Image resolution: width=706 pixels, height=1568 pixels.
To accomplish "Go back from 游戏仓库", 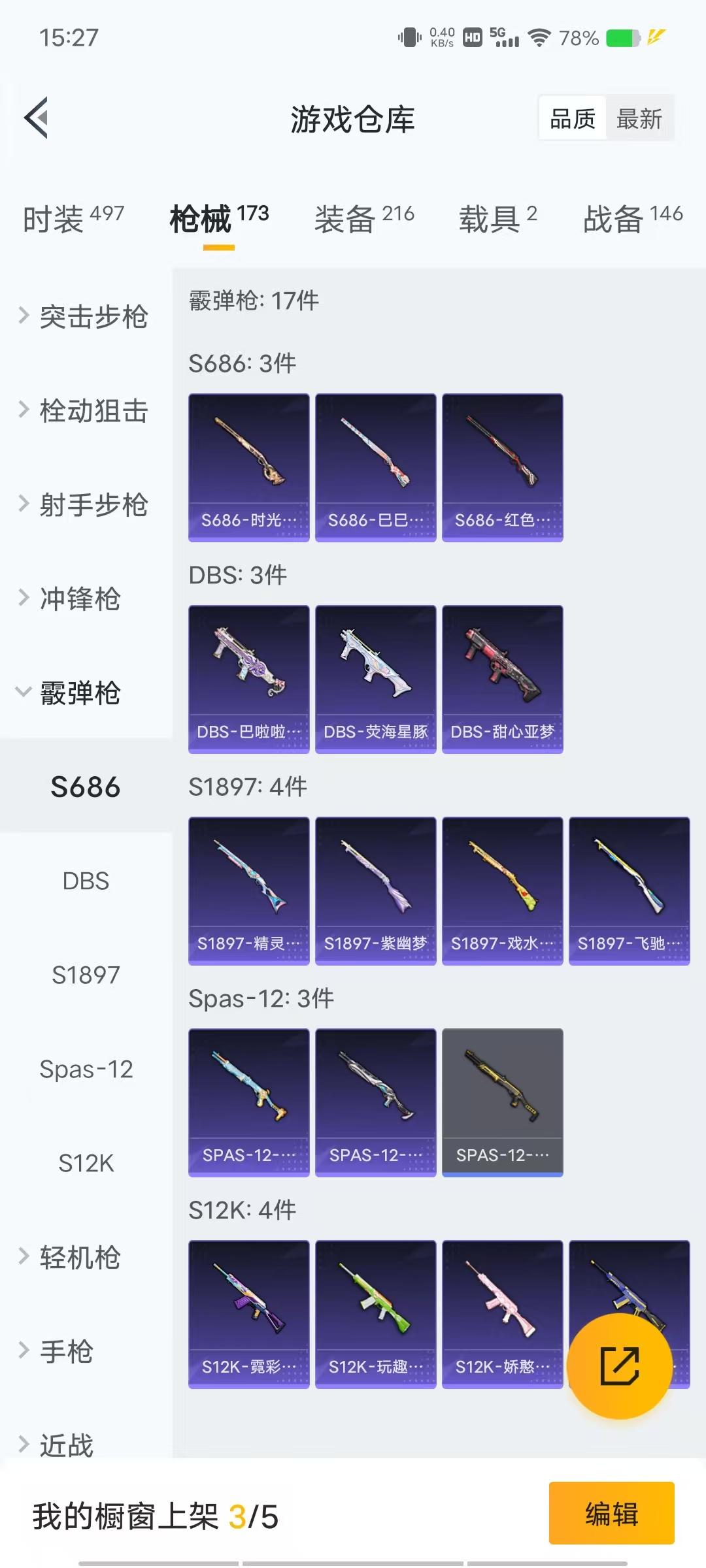I will point(37,118).
